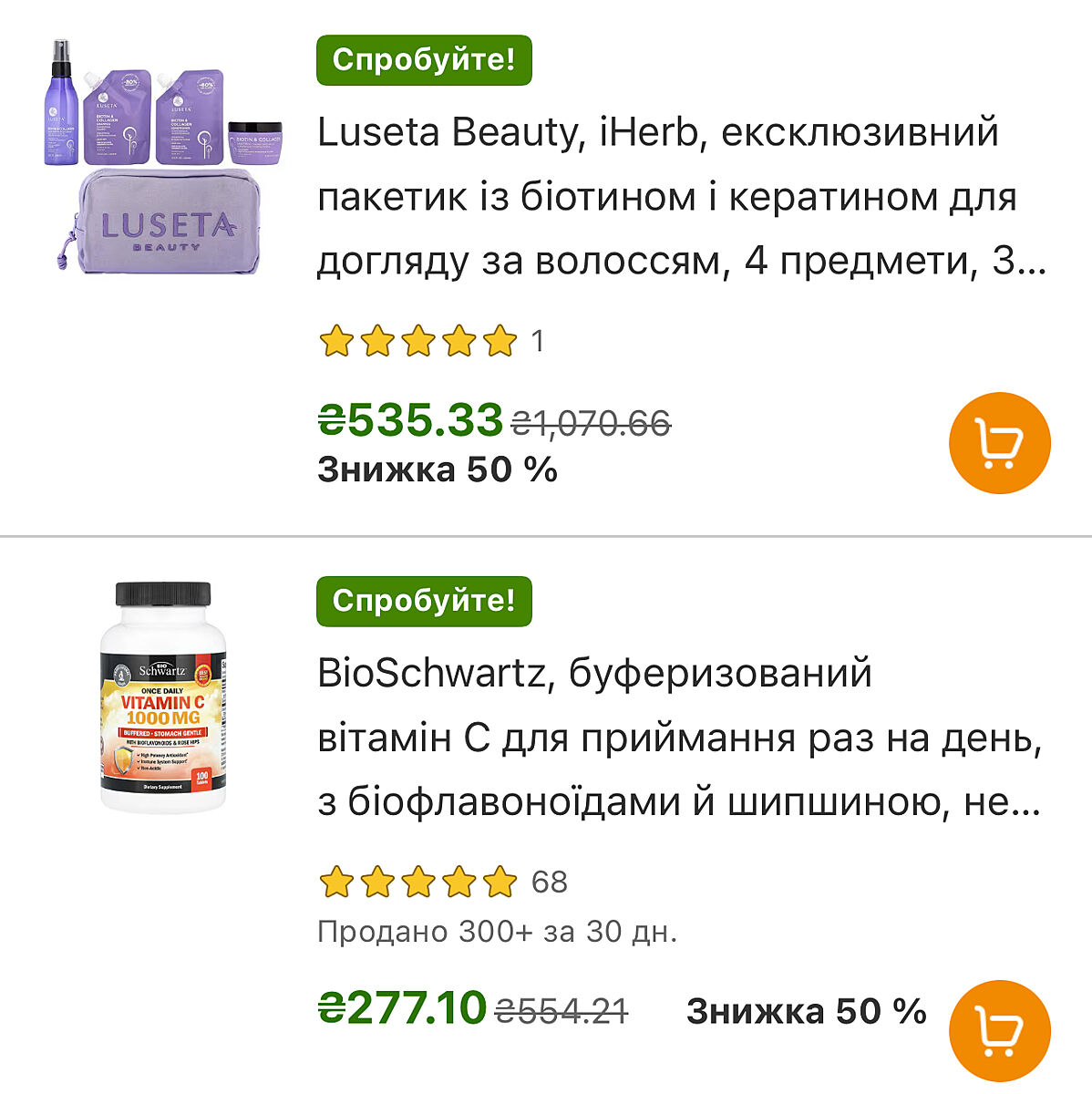Screen dimensions: 1092x1094
Task: View the 68 reviews for BioSchwartz
Action: [x=443, y=882]
